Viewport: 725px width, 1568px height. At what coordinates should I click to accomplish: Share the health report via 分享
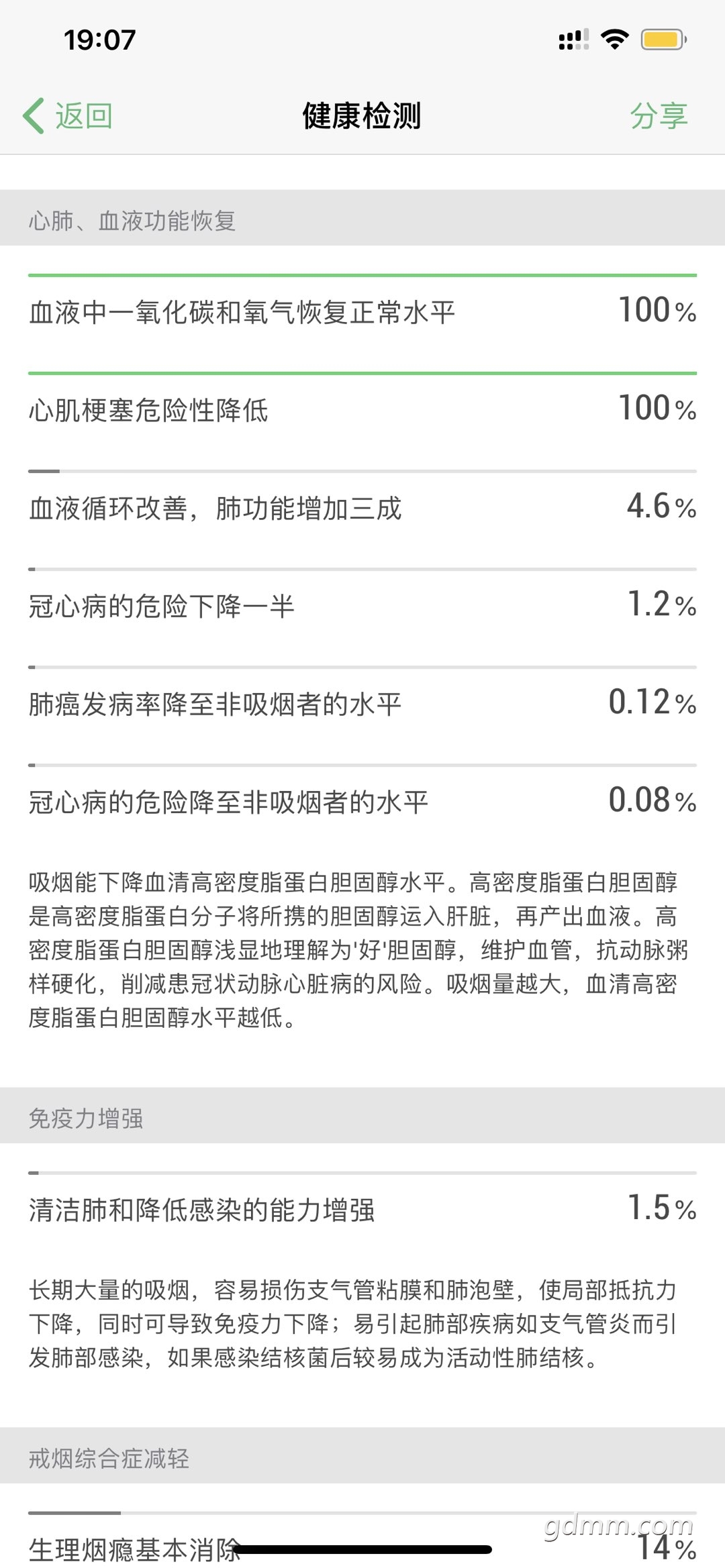tap(658, 116)
